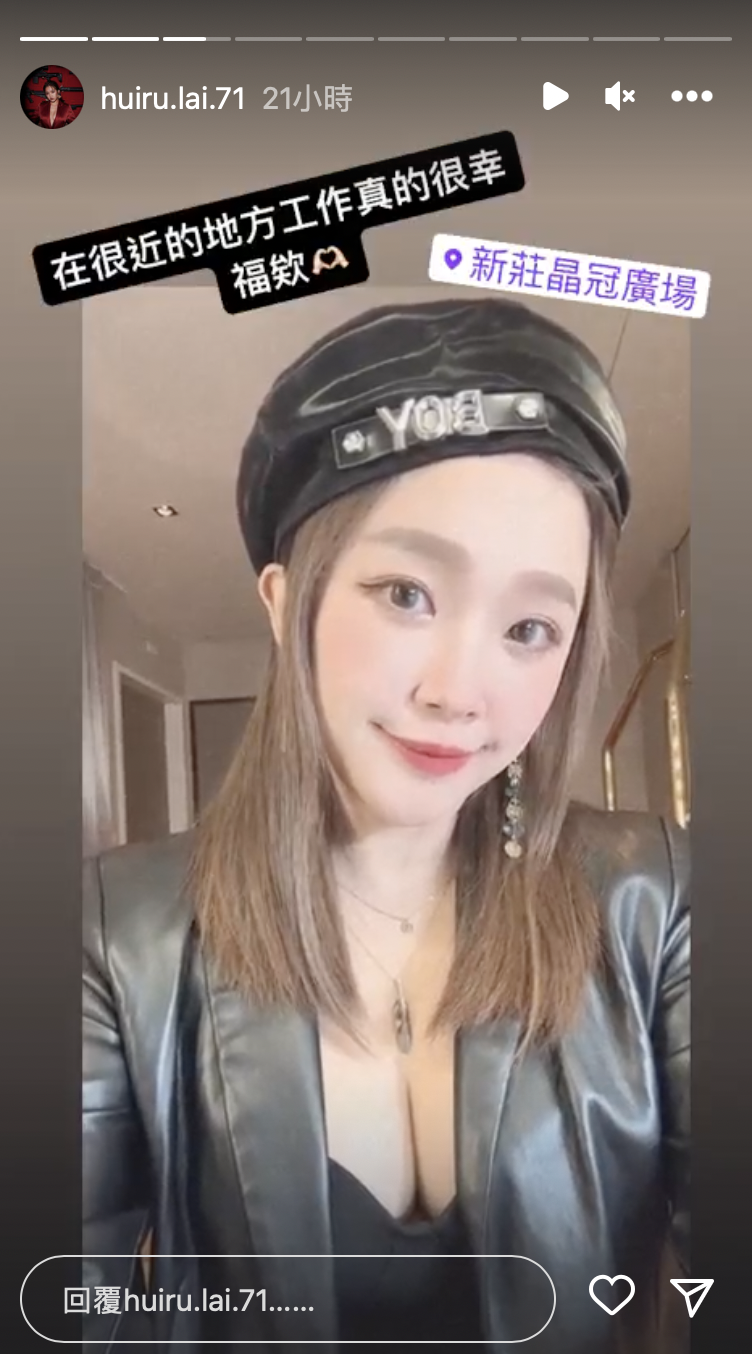
Task: Open huiru.lai.71 username link
Action: tap(172, 98)
